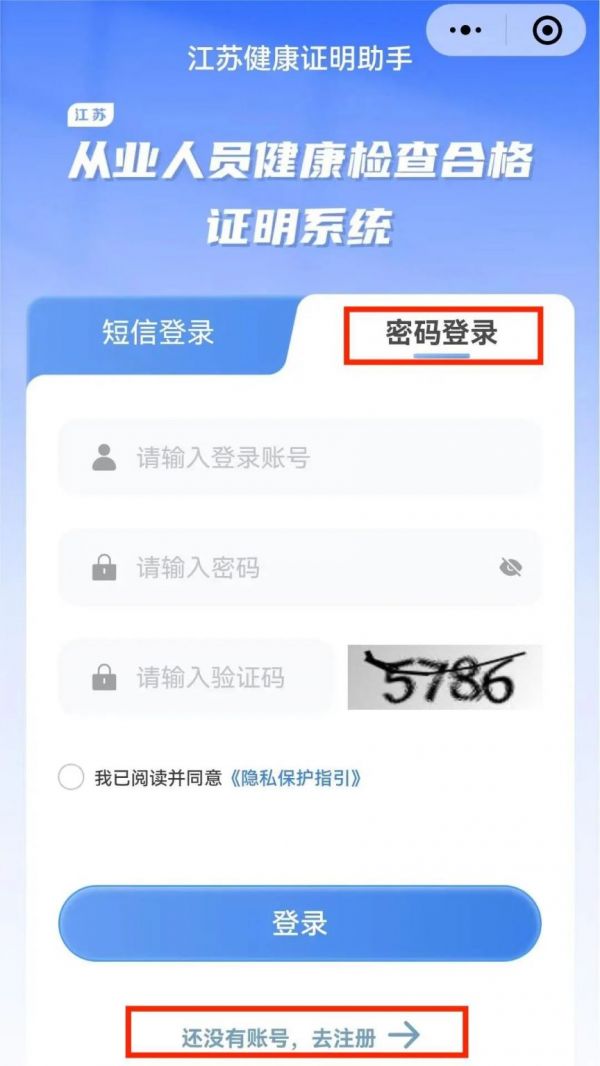Close the mini program with the circle icon
600x1066 pixels.
[x=547, y=31]
